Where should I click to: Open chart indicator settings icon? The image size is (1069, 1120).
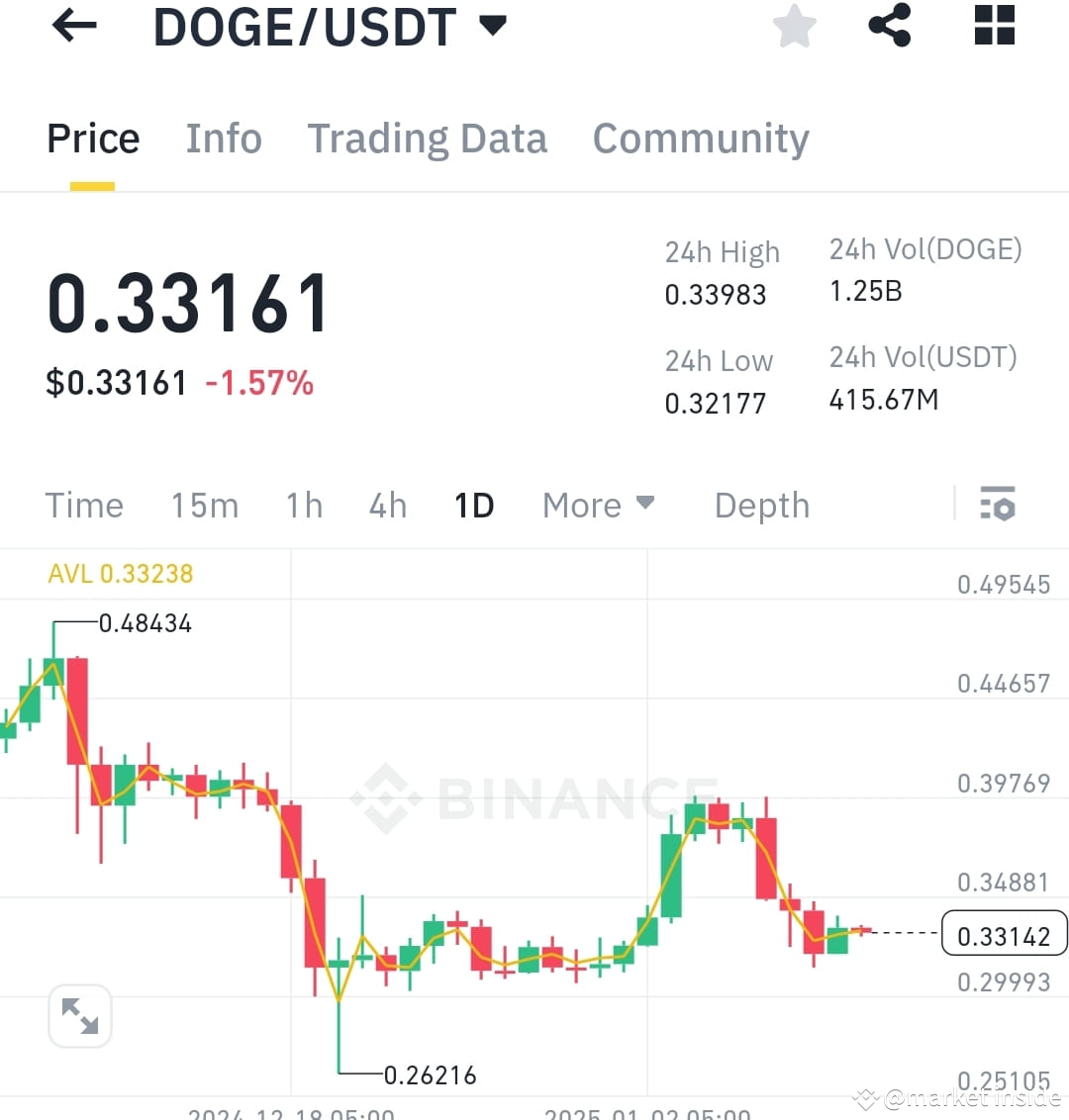[999, 505]
